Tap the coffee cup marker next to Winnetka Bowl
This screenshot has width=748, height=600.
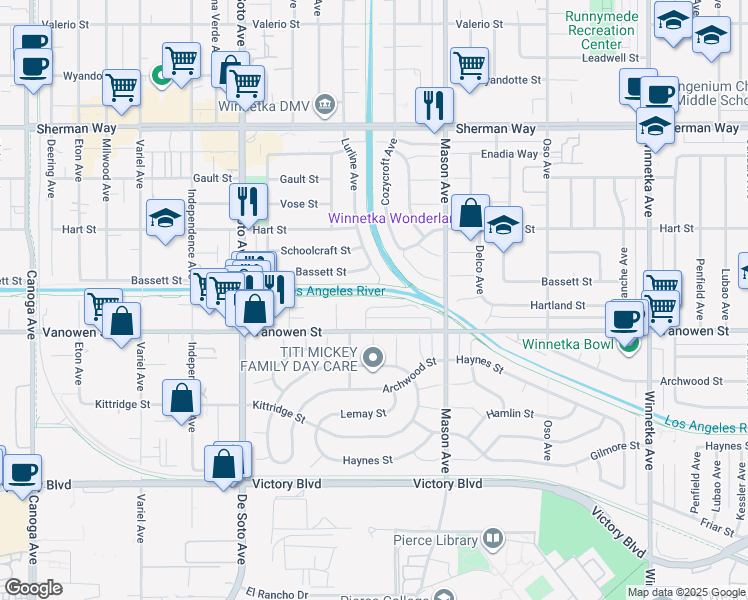click(x=626, y=319)
